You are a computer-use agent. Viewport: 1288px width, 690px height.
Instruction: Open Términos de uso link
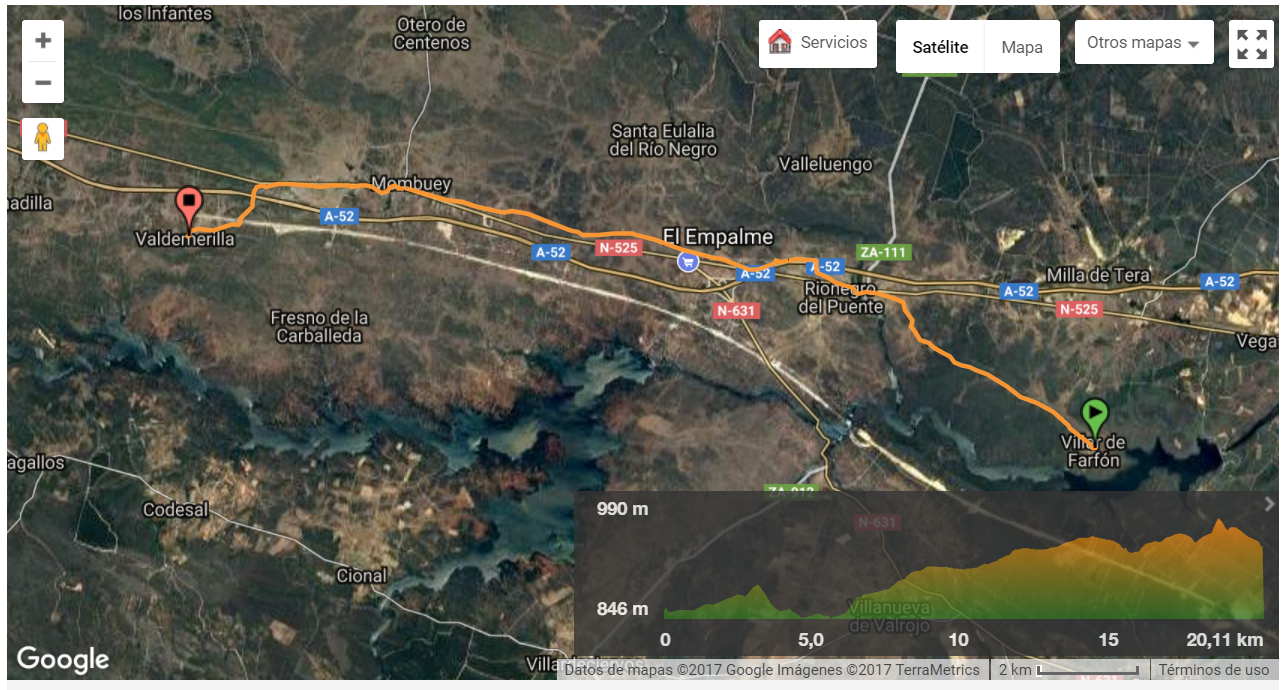1214,670
